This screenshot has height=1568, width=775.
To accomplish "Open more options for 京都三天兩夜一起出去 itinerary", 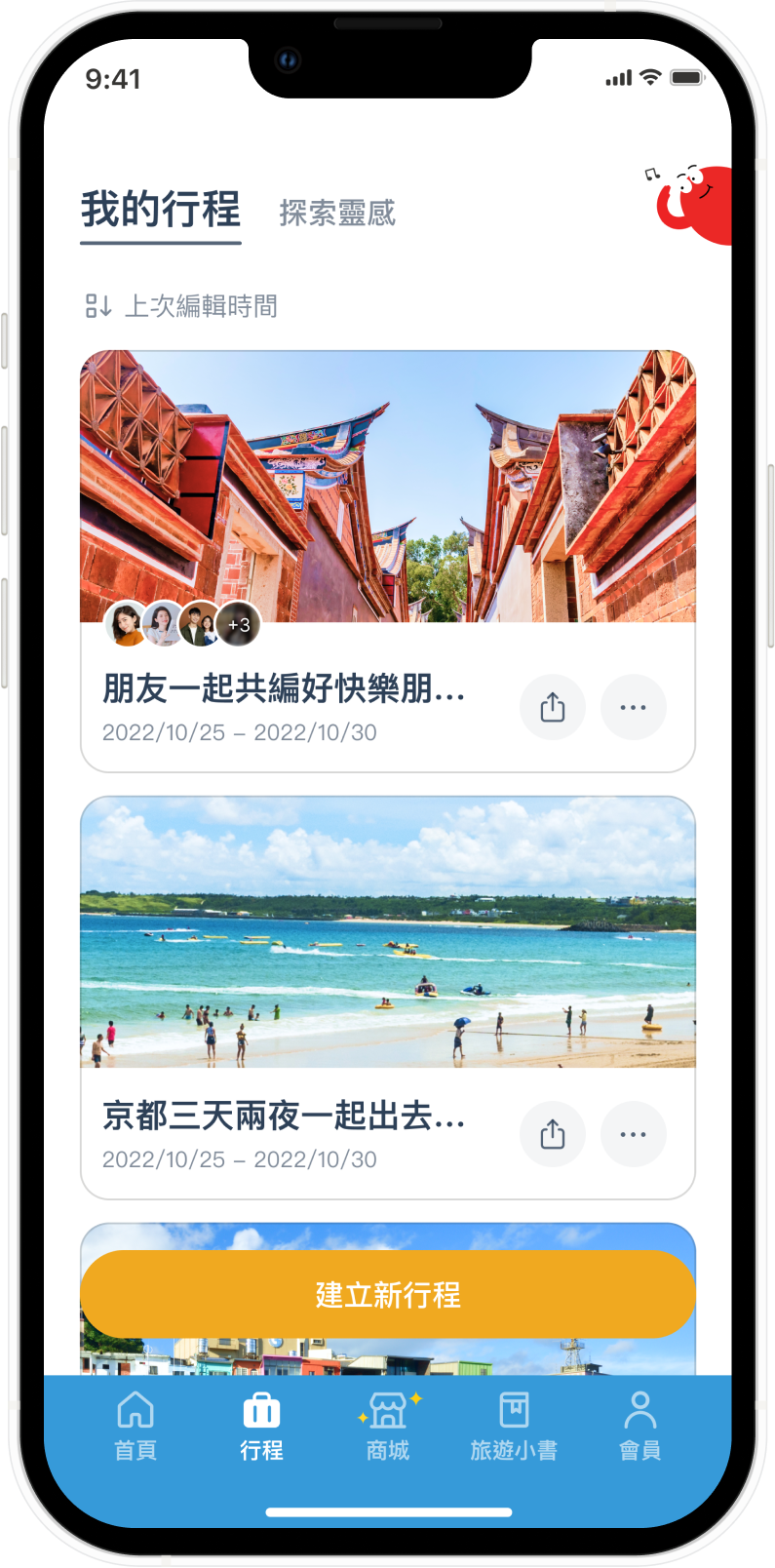I will pos(634,1134).
